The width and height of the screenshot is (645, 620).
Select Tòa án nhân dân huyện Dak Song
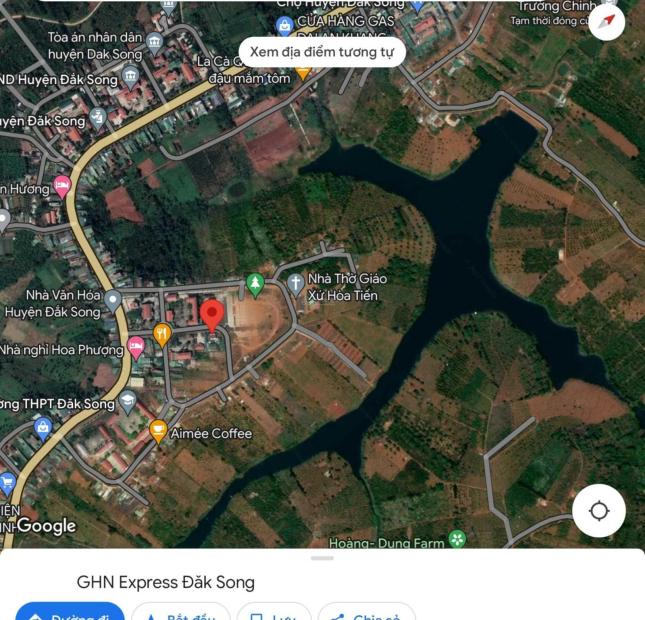point(153,41)
